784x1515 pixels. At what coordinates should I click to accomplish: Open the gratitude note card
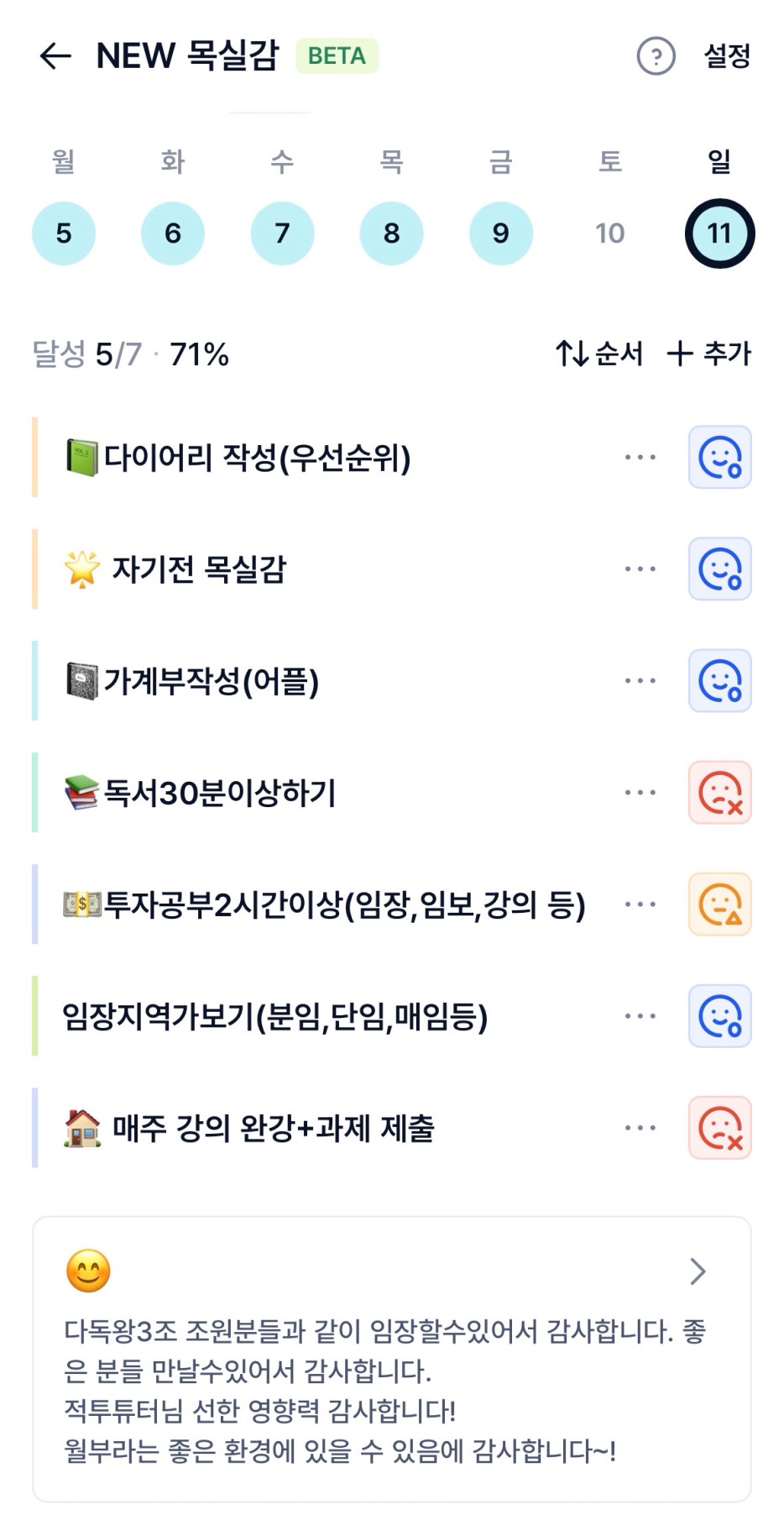391,1359
